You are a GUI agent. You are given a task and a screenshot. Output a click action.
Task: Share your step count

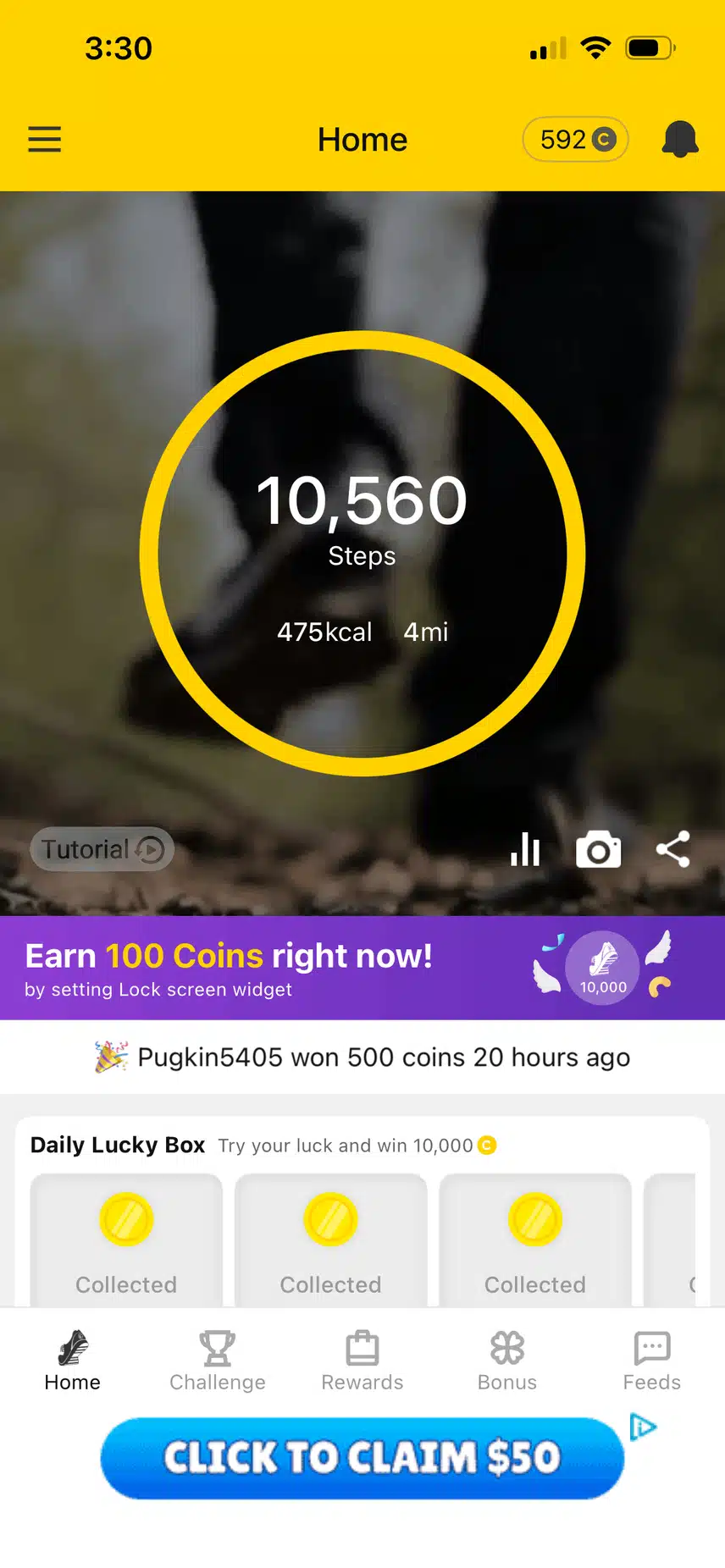click(673, 849)
